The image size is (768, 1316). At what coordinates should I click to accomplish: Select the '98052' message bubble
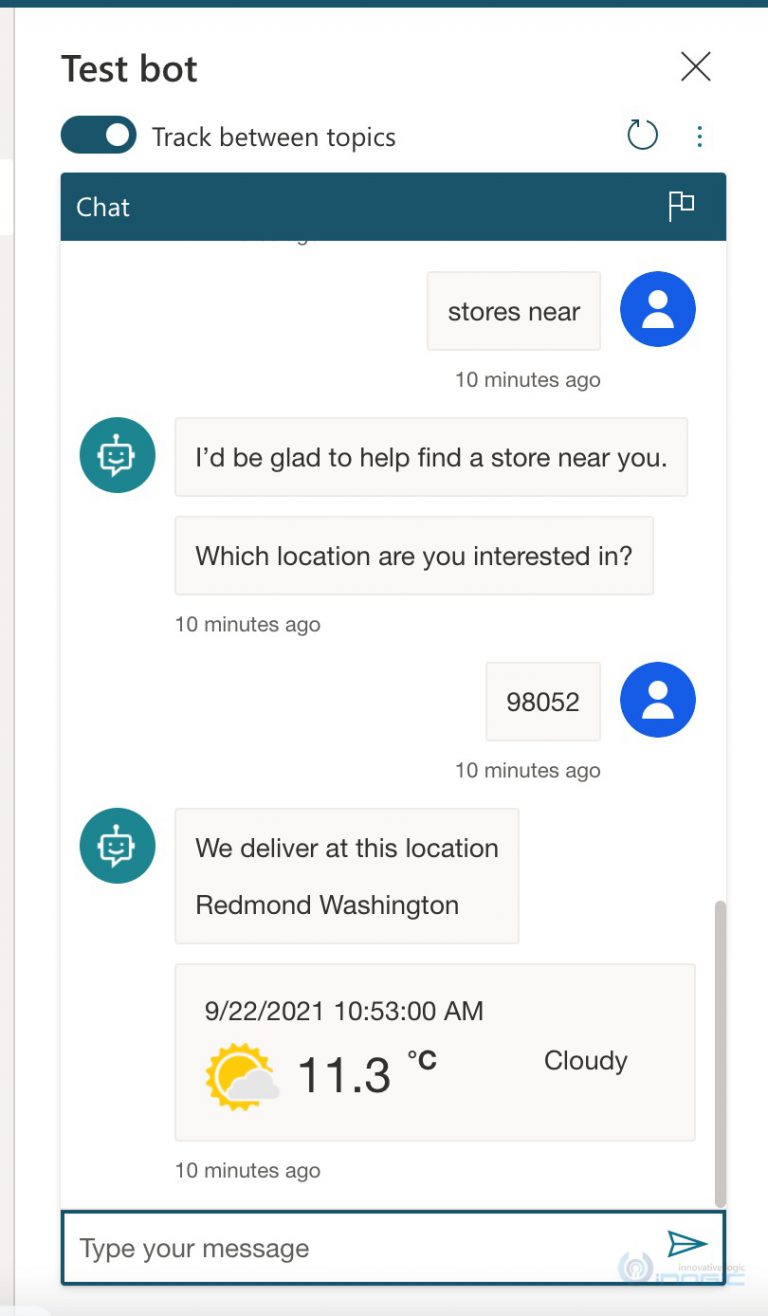pyautogui.click(x=542, y=700)
